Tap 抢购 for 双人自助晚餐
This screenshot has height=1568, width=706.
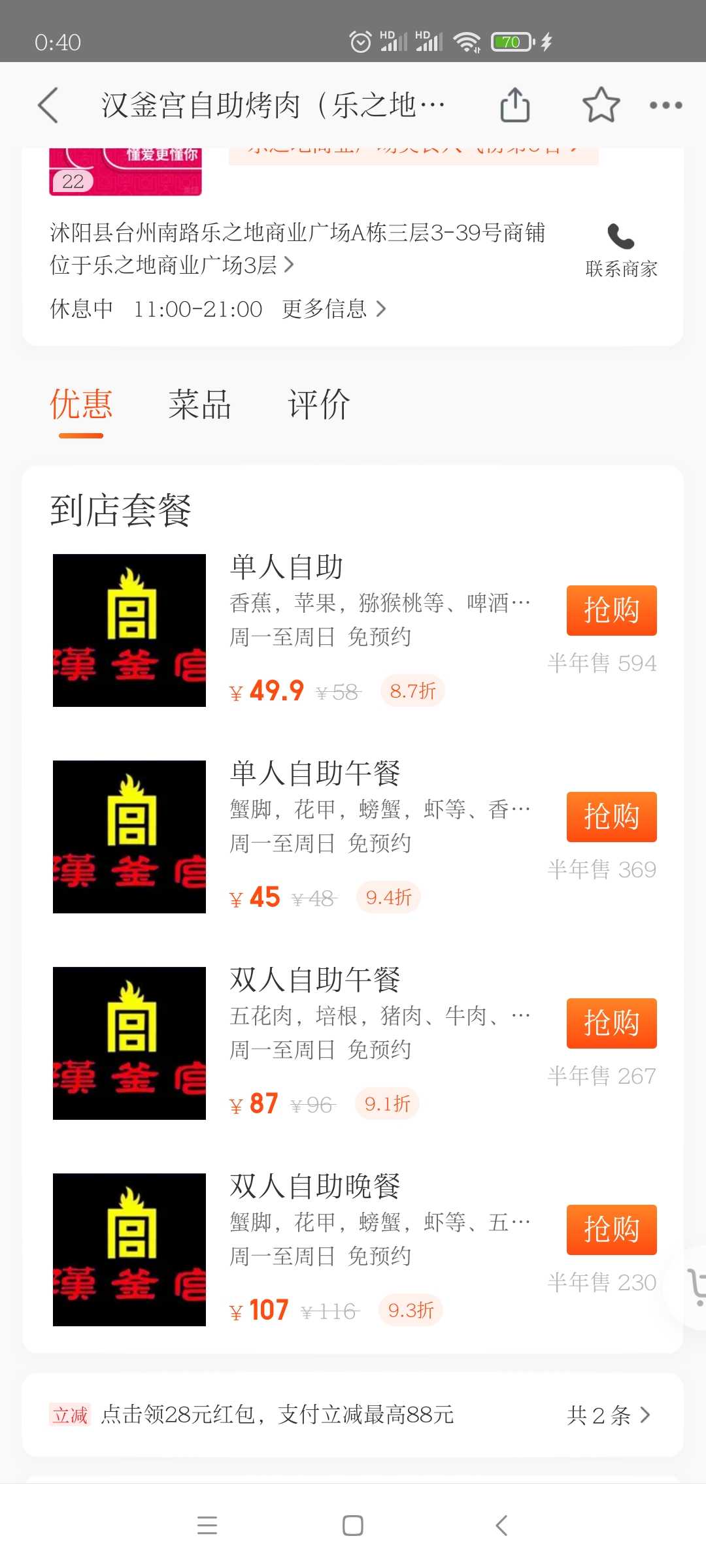click(611, 1230)
